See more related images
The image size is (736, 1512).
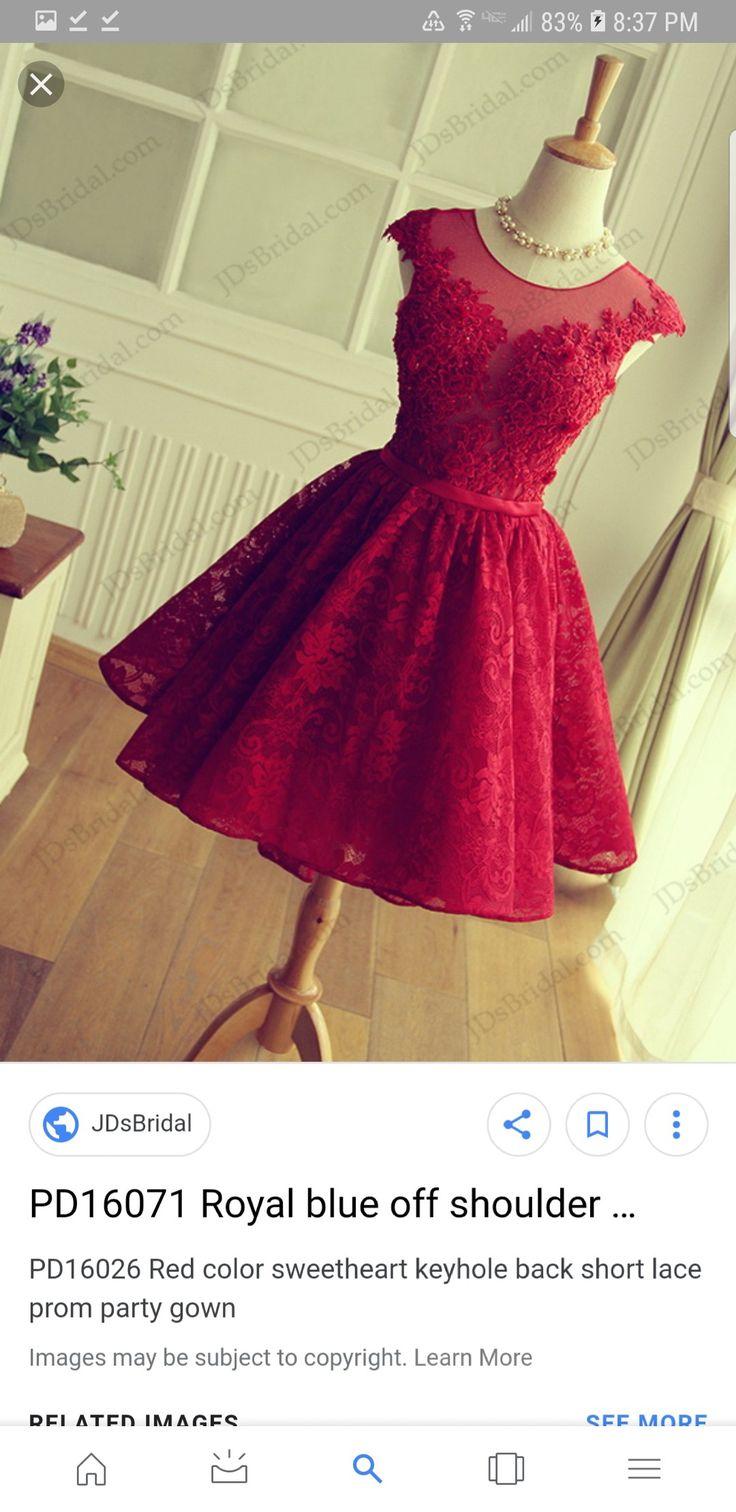click(646, 1420)
